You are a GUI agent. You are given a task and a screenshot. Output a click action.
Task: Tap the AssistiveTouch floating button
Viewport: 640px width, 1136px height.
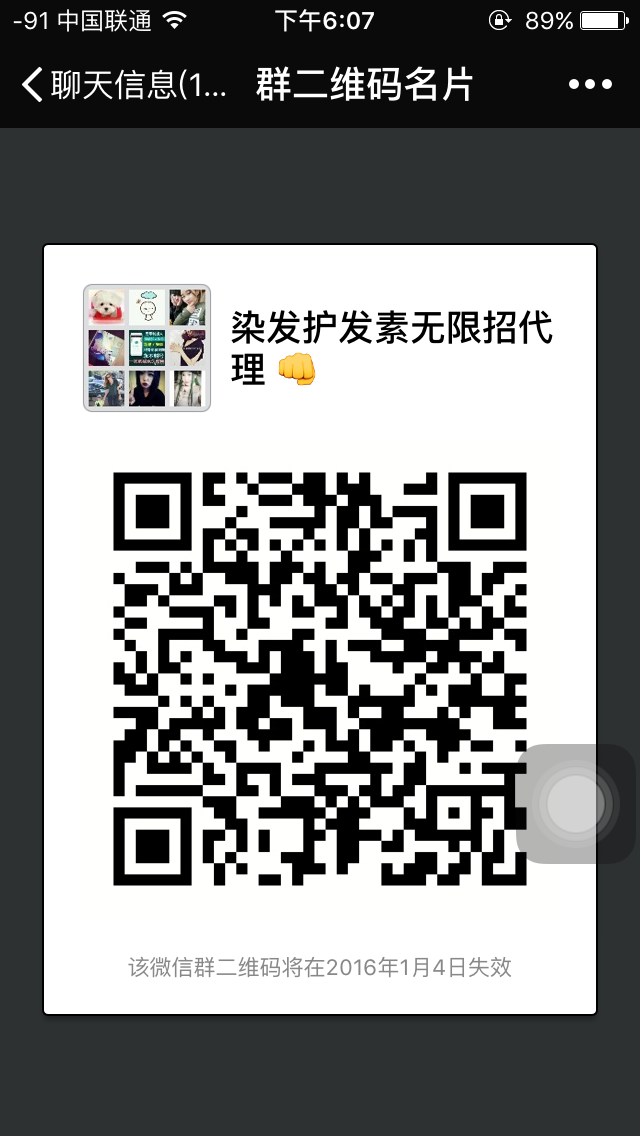(x=576, y=802)
